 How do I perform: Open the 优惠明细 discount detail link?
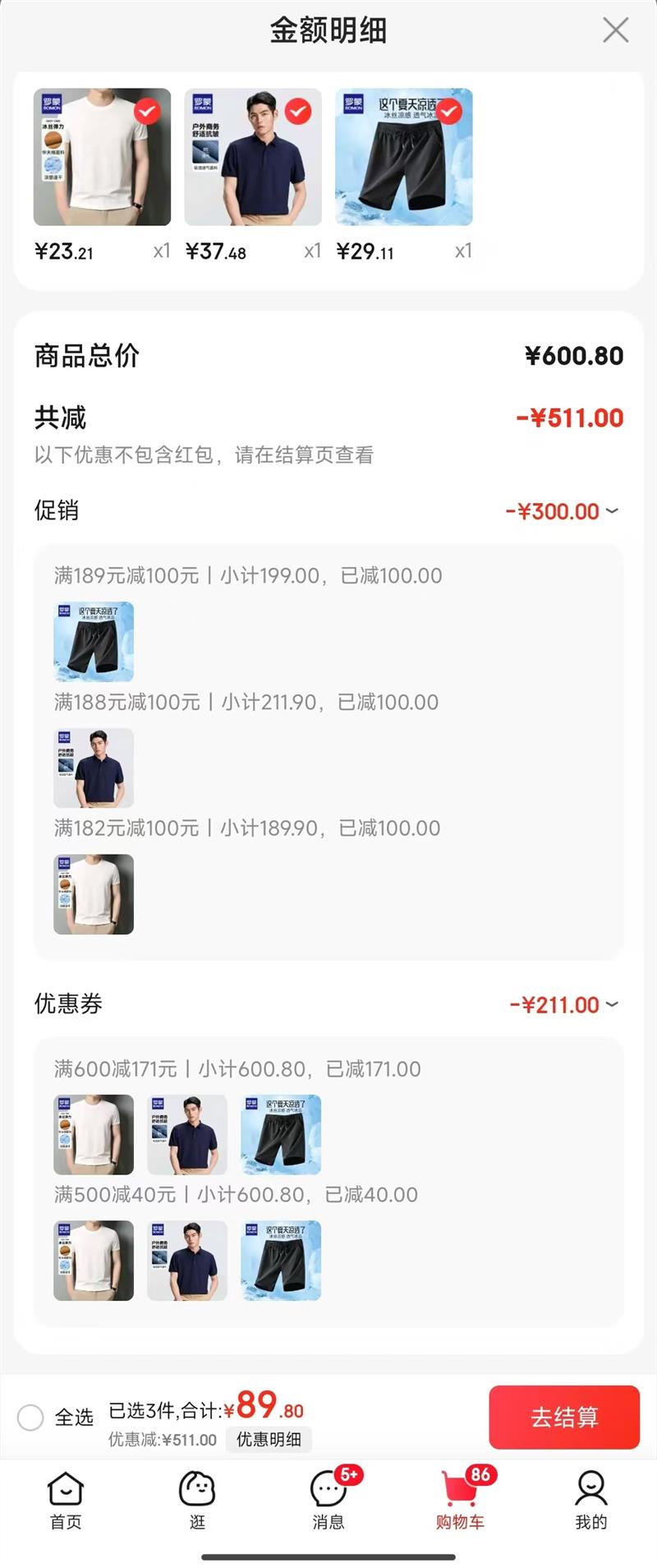click(269, 1440)
